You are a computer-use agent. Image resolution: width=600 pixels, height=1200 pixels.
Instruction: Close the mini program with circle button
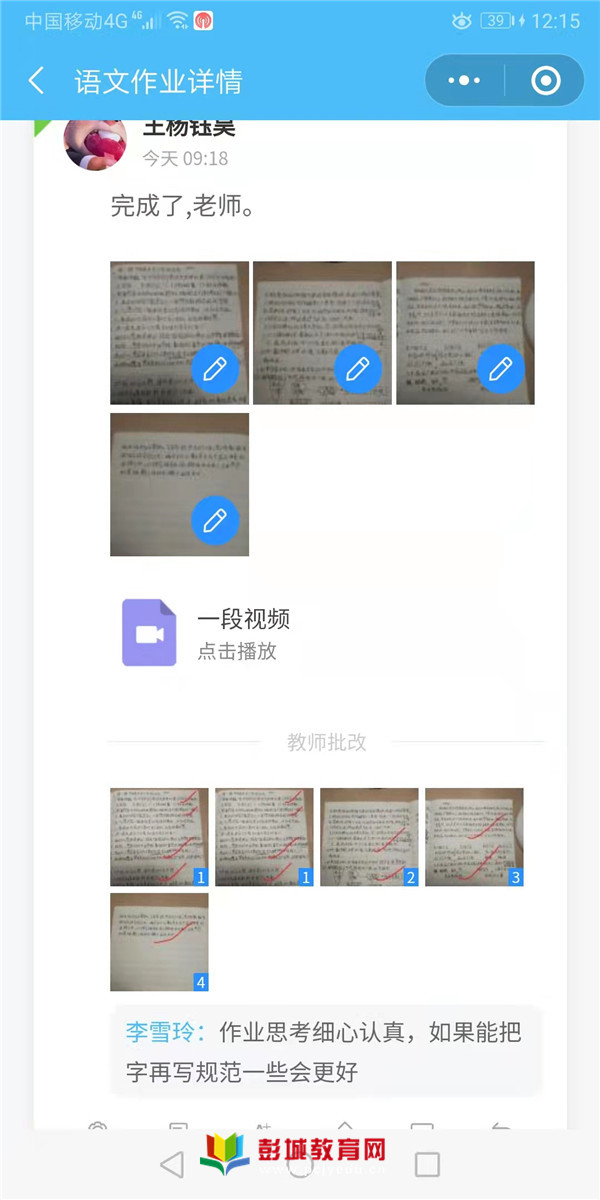click(545, 81)
